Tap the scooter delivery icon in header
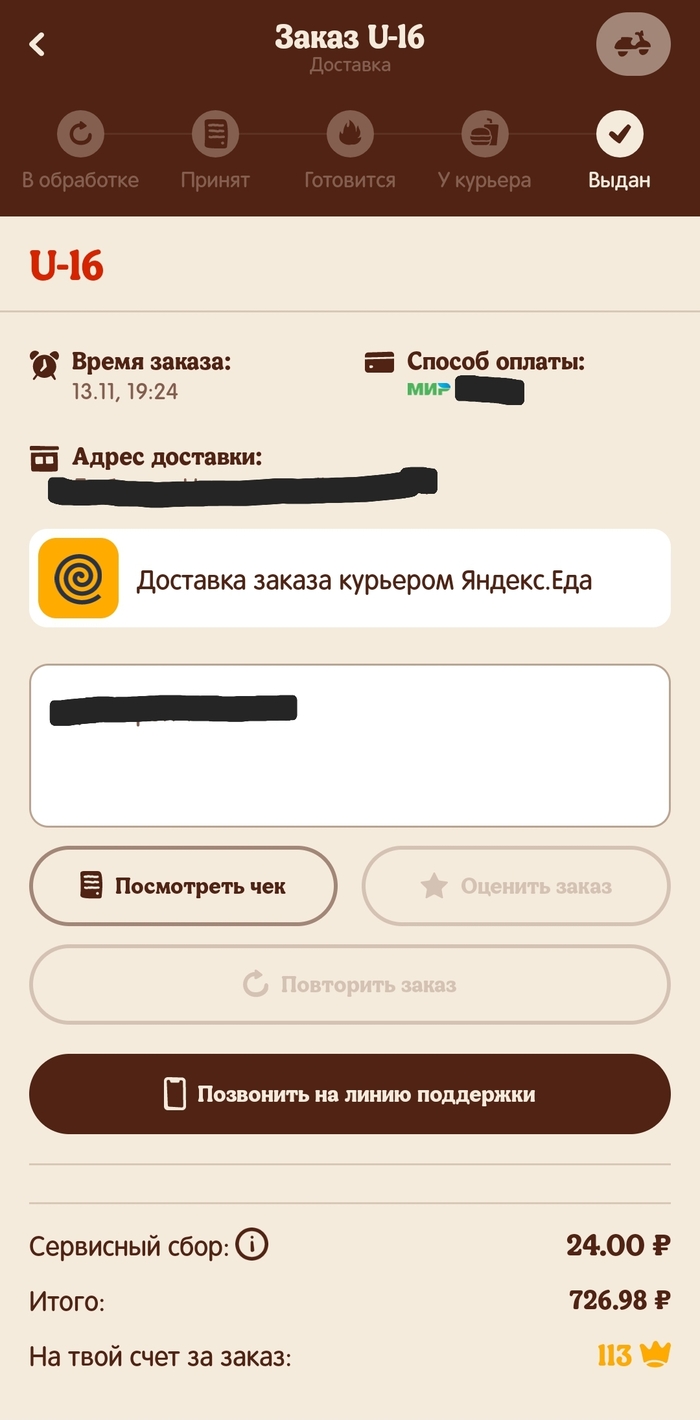 tap(633, 46)
